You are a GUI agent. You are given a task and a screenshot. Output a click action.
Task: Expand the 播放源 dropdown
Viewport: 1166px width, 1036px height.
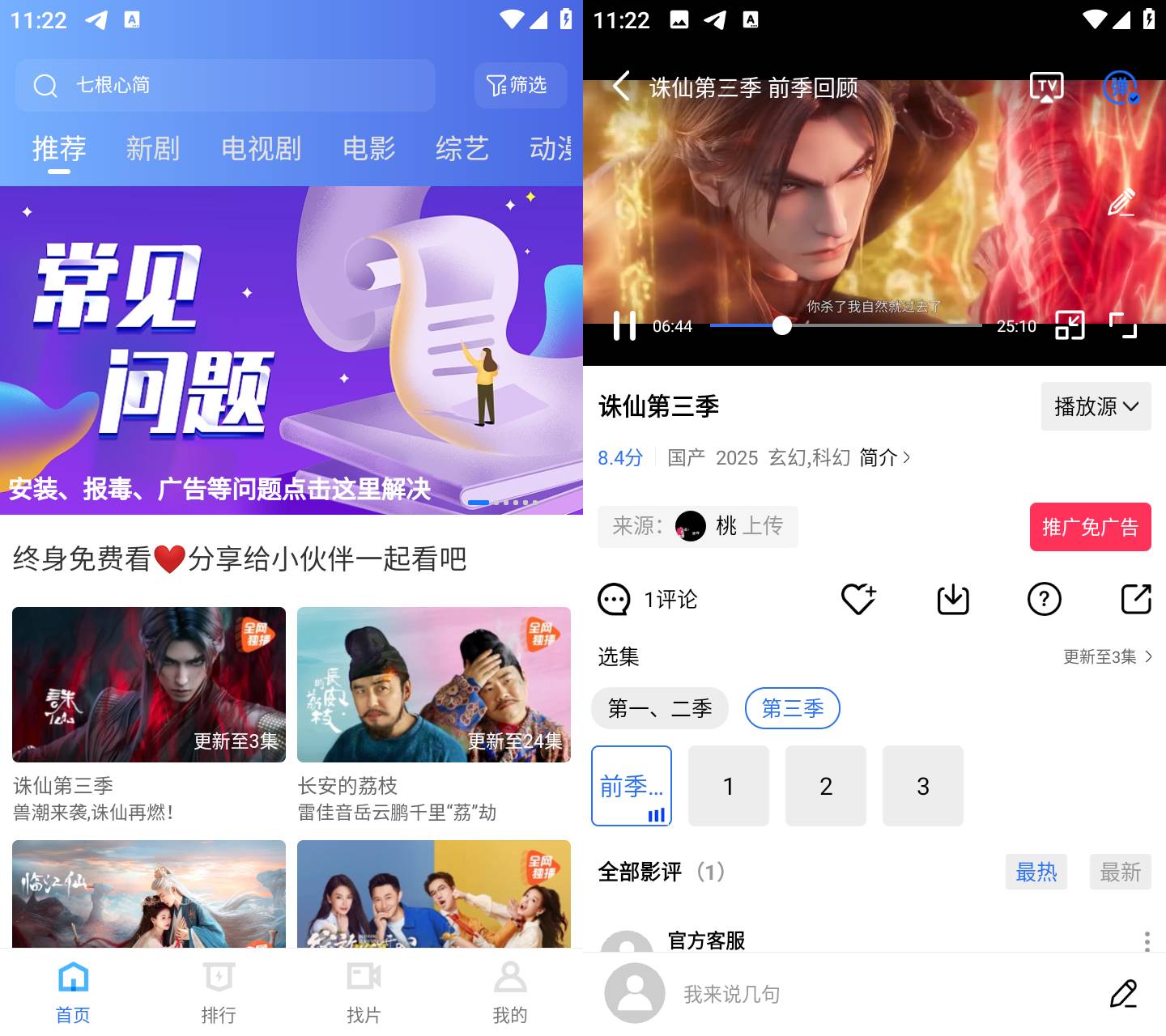coord(1096,406)
